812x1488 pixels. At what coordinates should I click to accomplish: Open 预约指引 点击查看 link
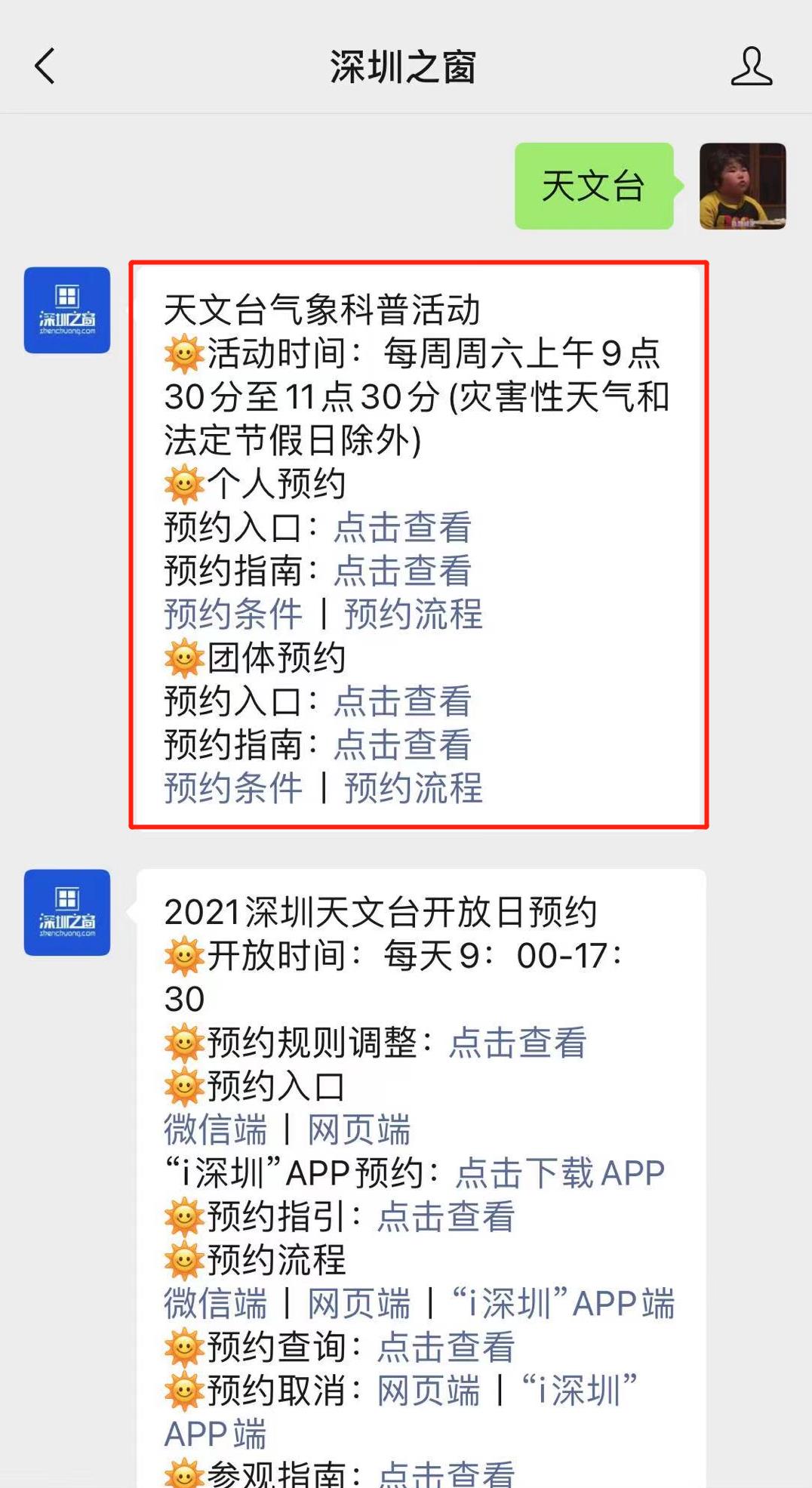pos(446,1217)
